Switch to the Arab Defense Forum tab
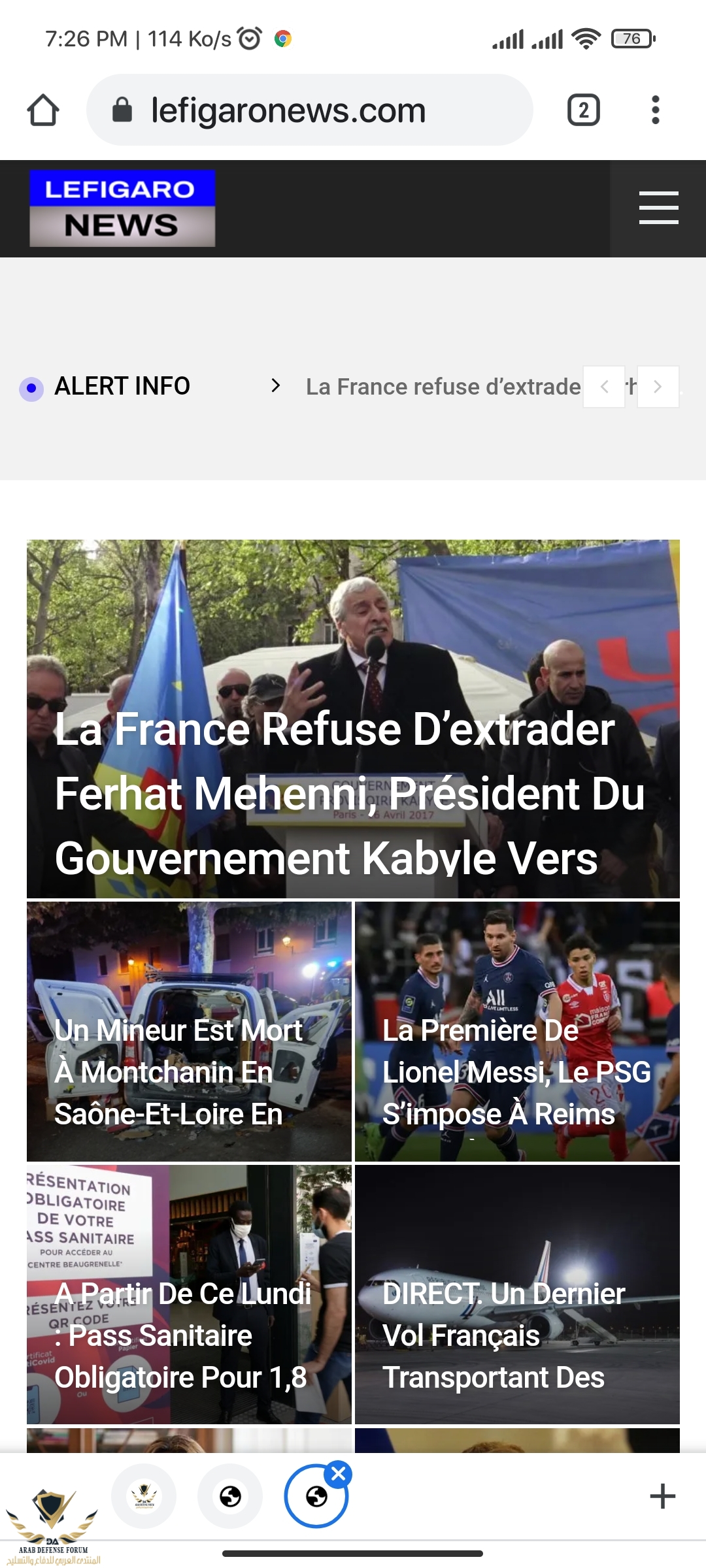This screenshot has width=706, height=1568. (144, 1495)
